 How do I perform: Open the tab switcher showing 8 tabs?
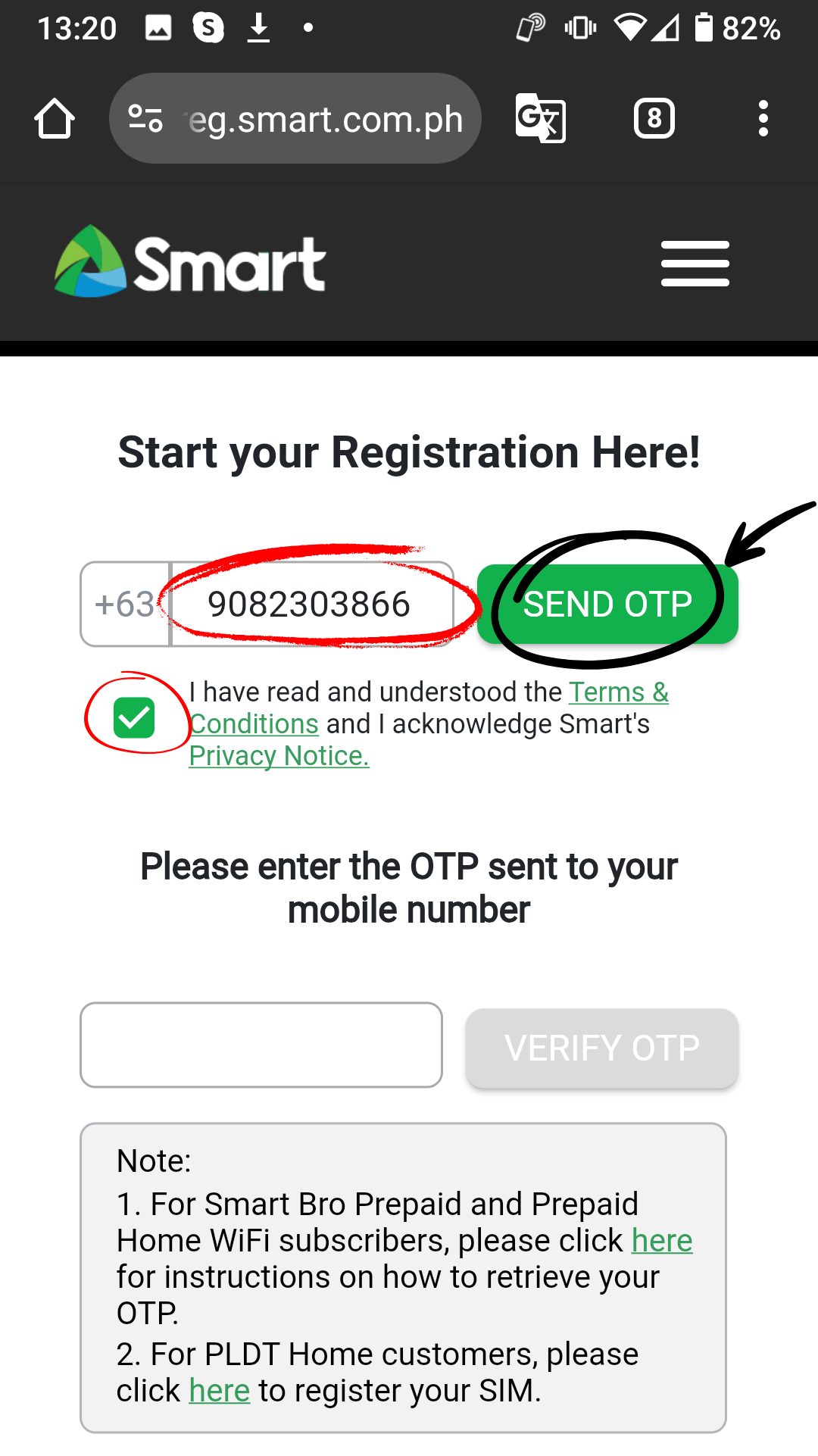pyautogui.click(x=654, y=118)
